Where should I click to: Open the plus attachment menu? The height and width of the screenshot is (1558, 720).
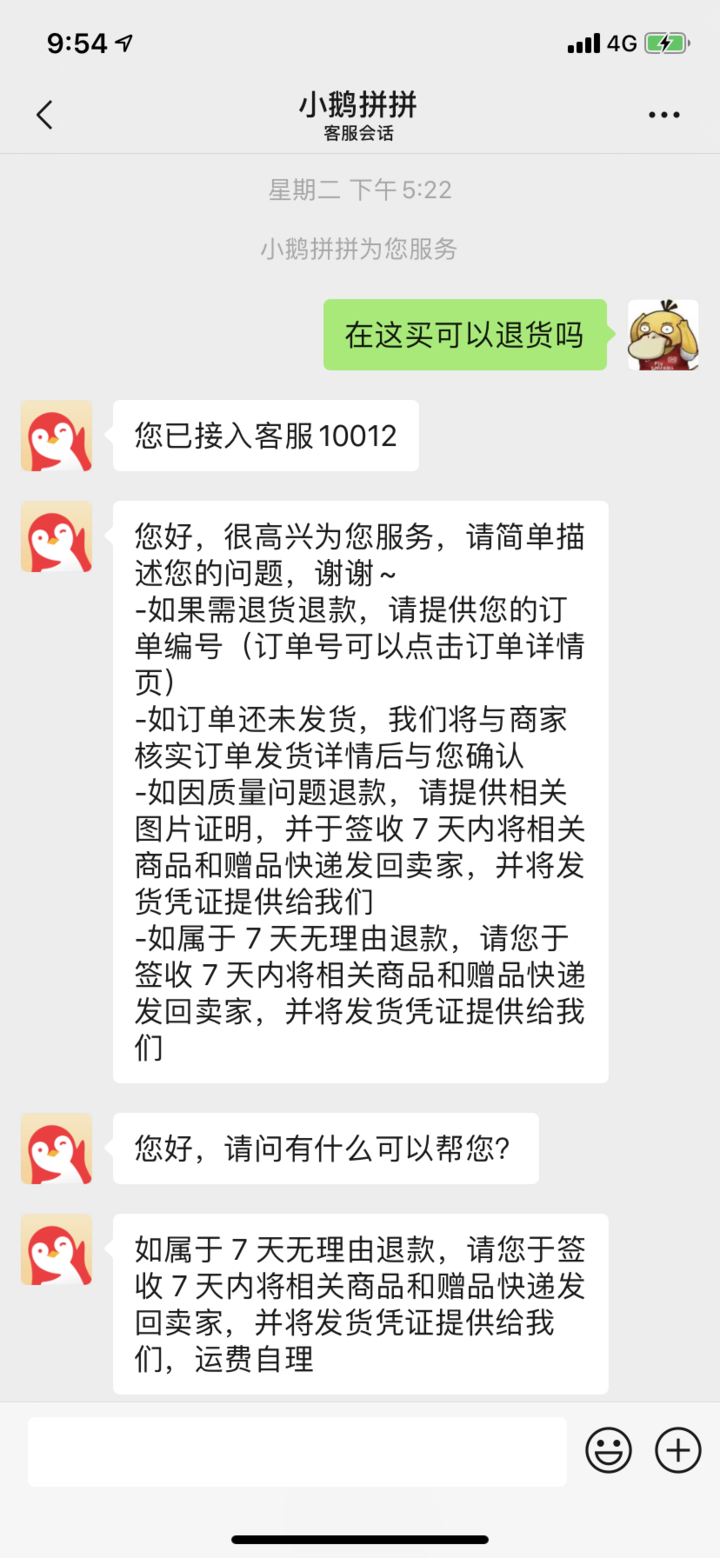677,1450
